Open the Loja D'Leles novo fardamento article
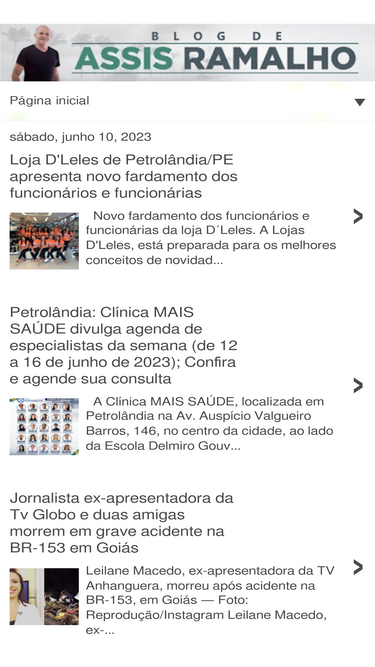This screenshot has height=667, width=375. [x=123, y=176]
